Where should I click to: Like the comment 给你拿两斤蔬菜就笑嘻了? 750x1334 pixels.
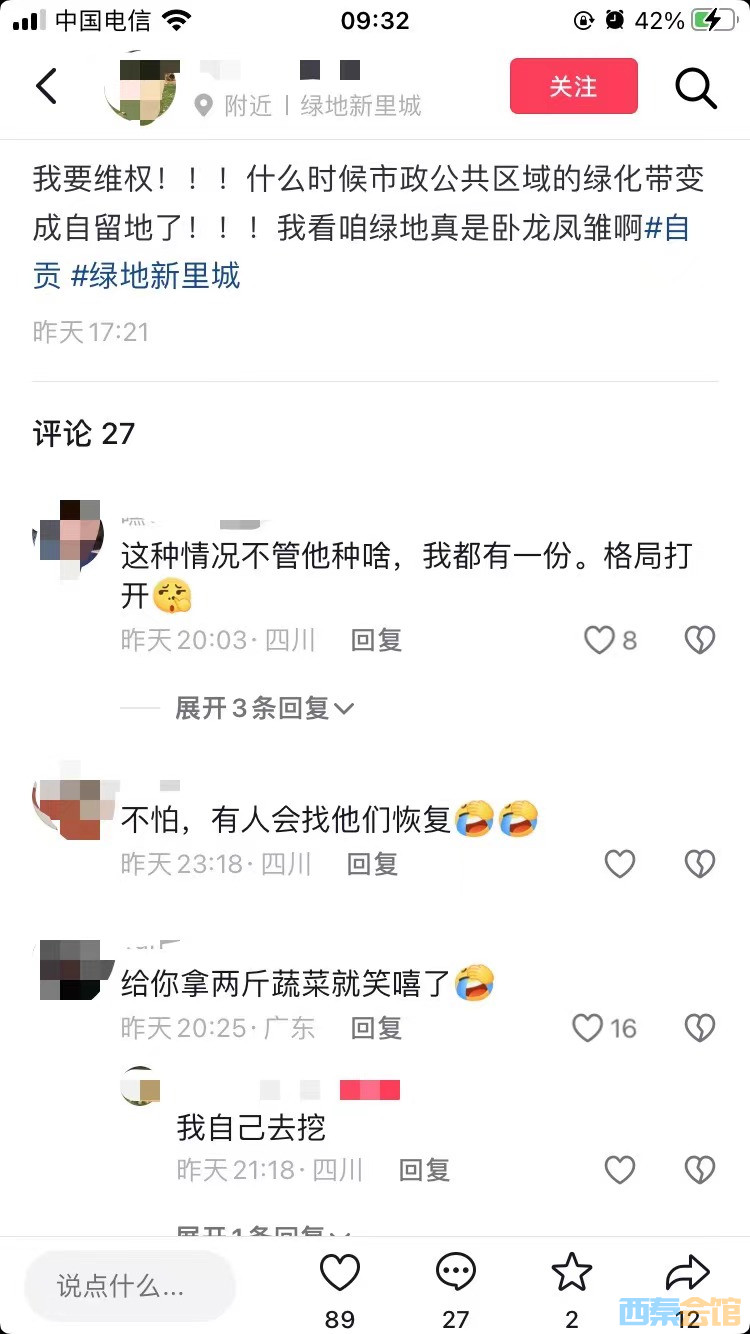click(589, 1028)
